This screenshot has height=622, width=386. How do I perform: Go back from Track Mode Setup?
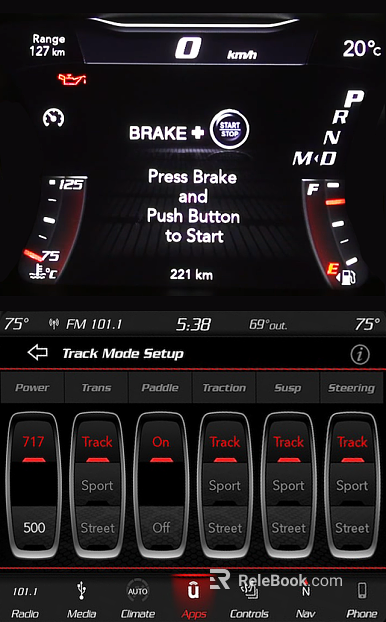38,352
